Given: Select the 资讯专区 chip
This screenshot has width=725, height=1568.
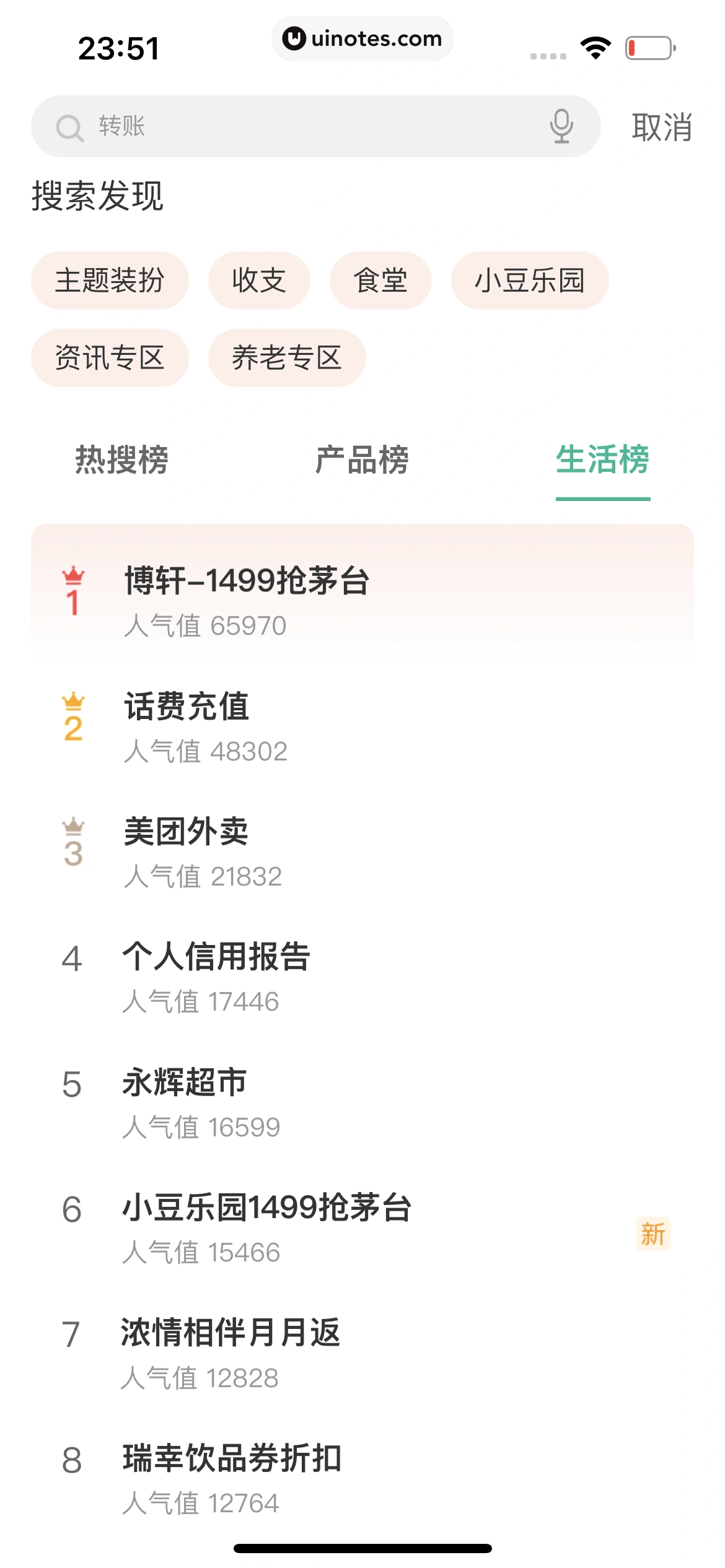Looking at the screenshot, I should pyautogui.click(x=110, y=358).
